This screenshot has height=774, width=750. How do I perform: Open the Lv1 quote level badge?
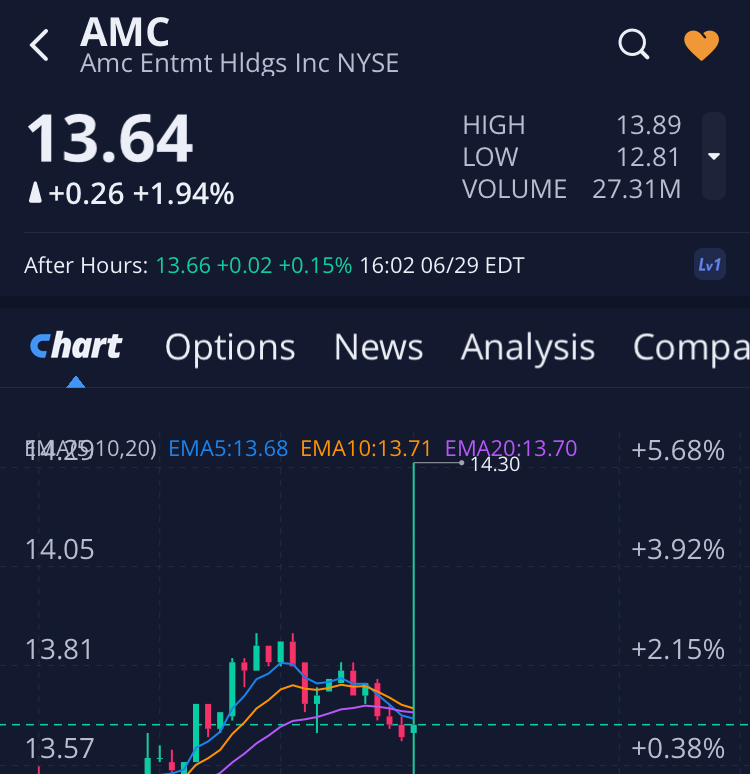pos(709,265)
